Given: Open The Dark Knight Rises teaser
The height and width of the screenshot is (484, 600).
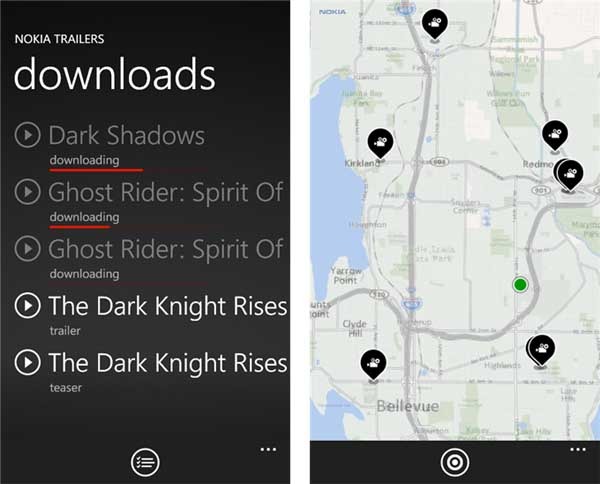Looking at the screenshot, I should click(28, 362).
